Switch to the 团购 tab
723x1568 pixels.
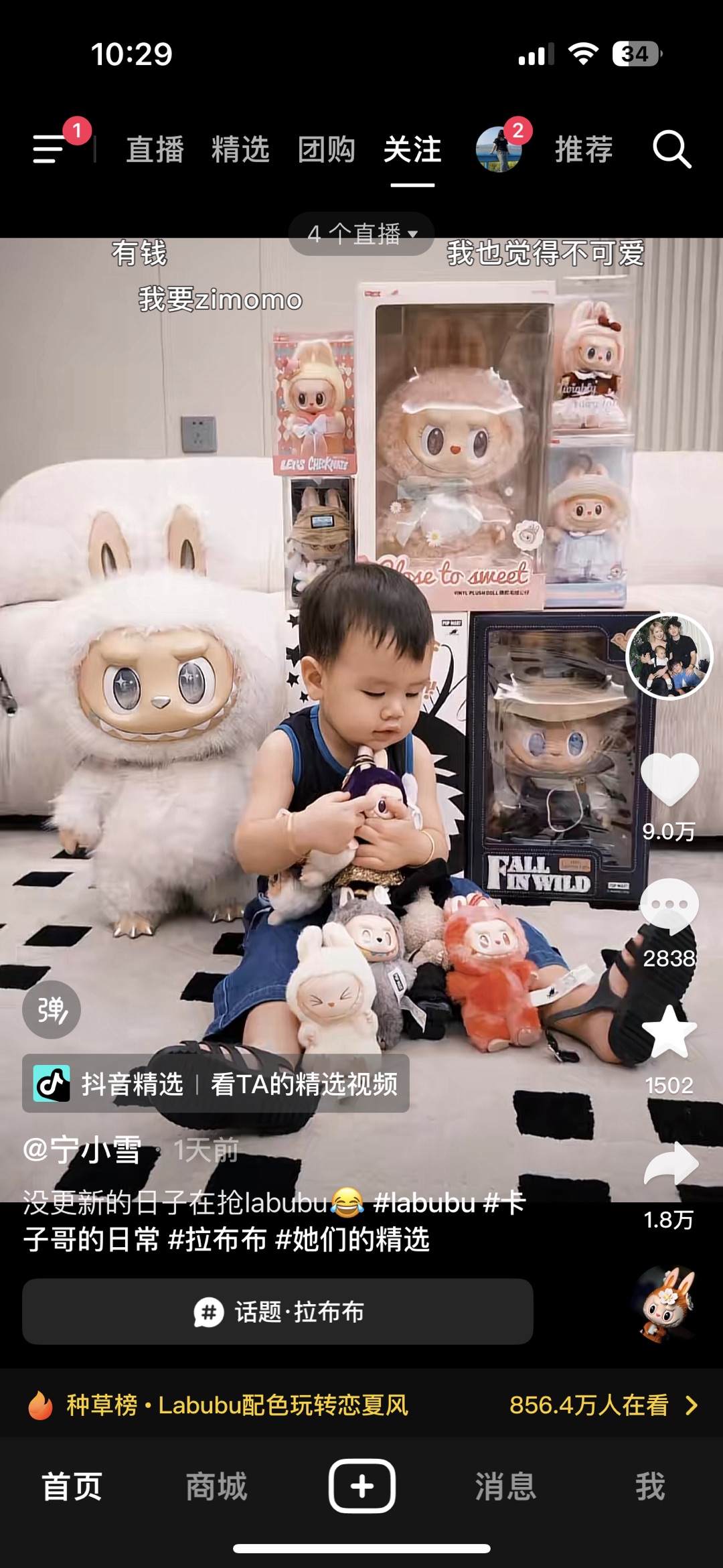[x=326, y=149]
